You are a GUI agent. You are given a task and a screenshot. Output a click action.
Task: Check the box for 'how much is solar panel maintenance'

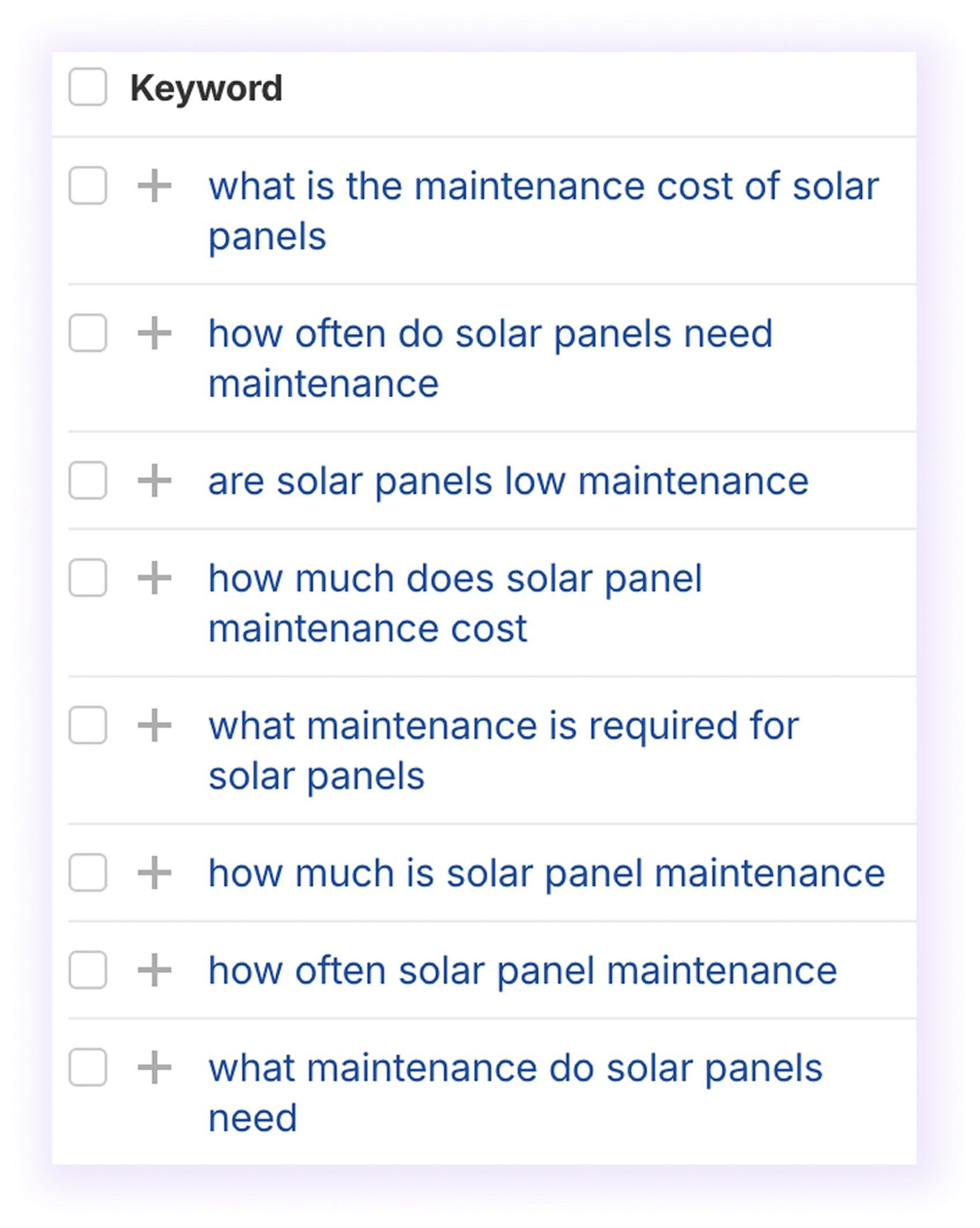[x=88, y=873]
